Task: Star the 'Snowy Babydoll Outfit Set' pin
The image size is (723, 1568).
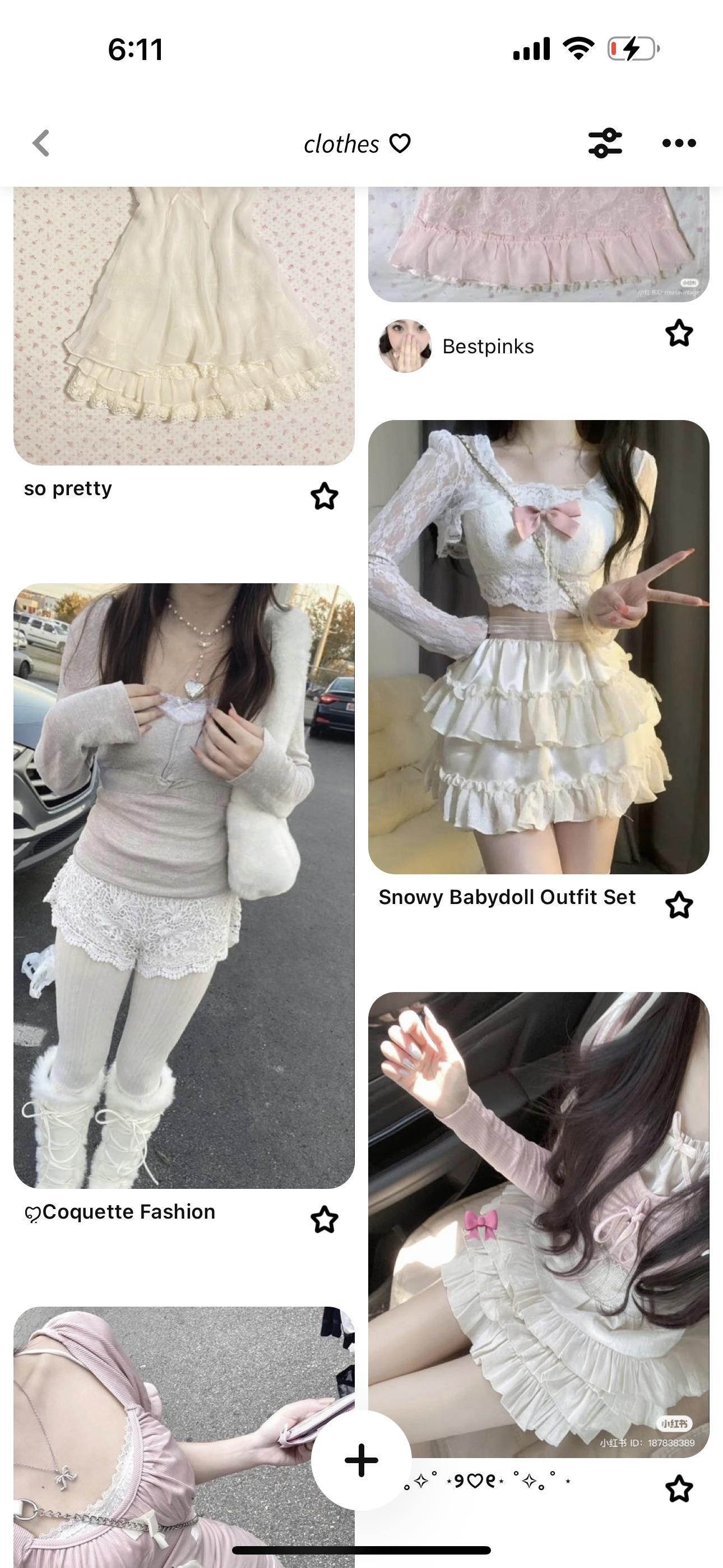Action: pos(680,906)
